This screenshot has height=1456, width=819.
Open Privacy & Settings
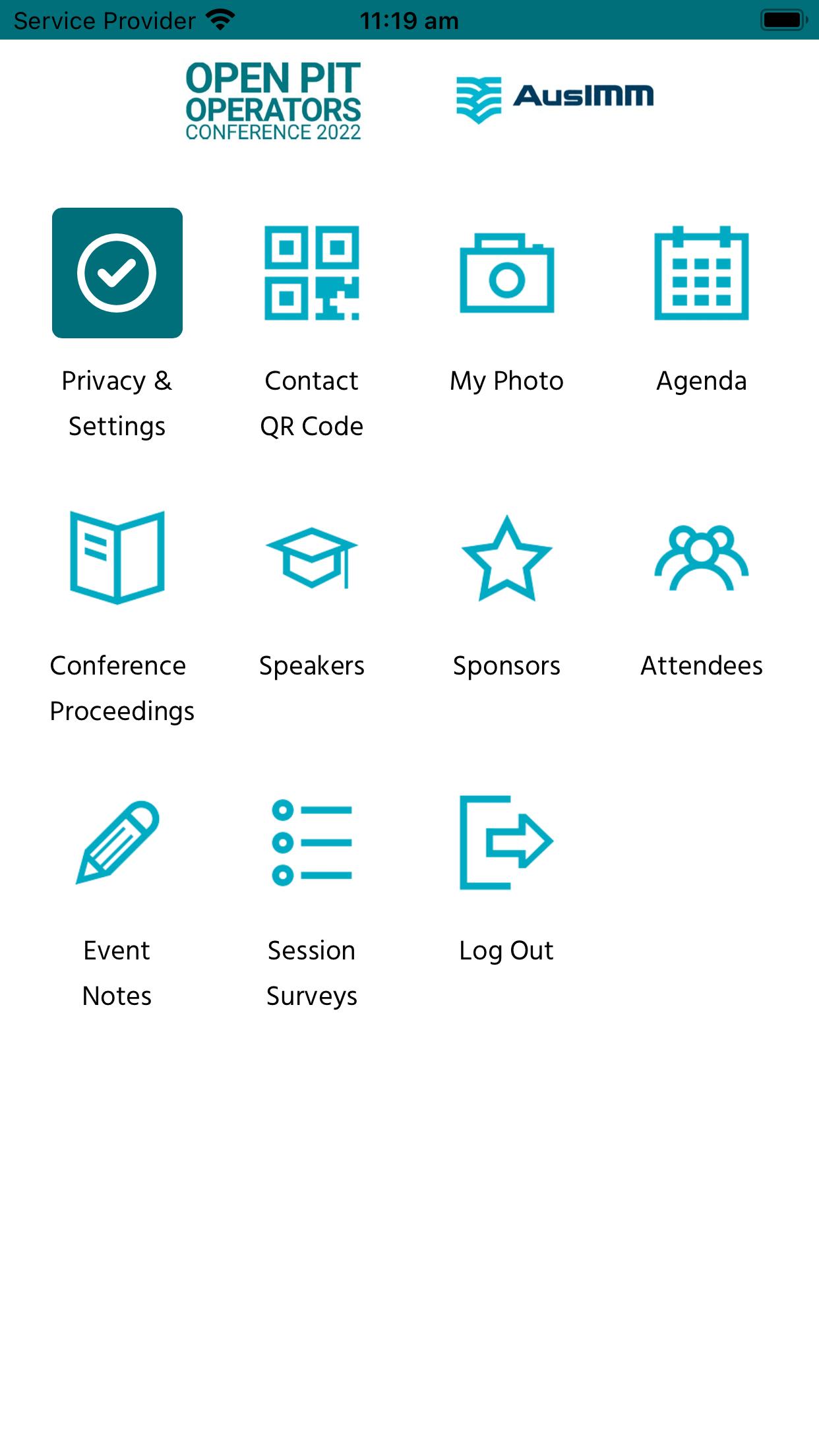tap(117, 273)
